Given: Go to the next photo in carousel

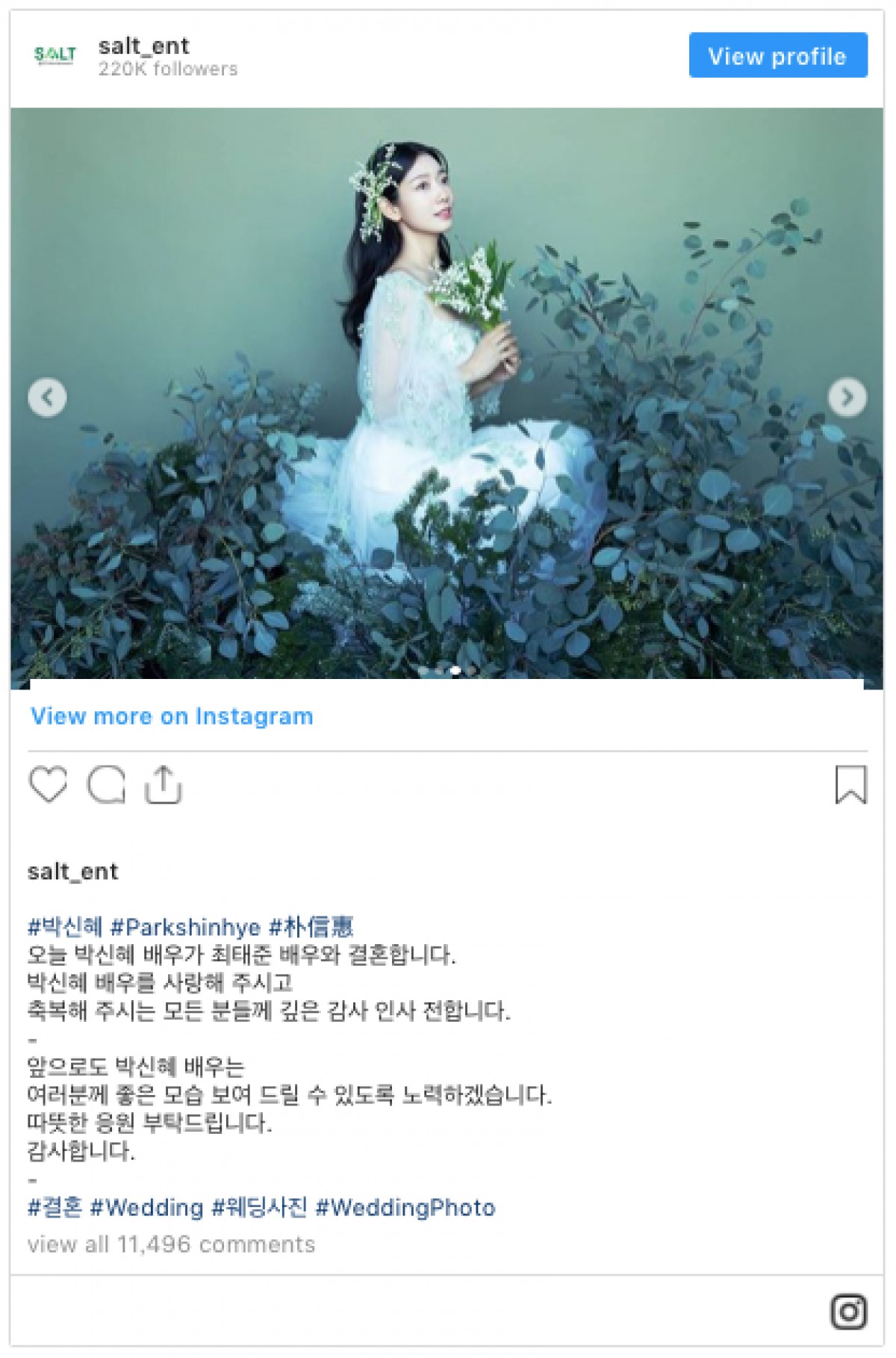Looking at the screenshot, I should click(847, 397).
